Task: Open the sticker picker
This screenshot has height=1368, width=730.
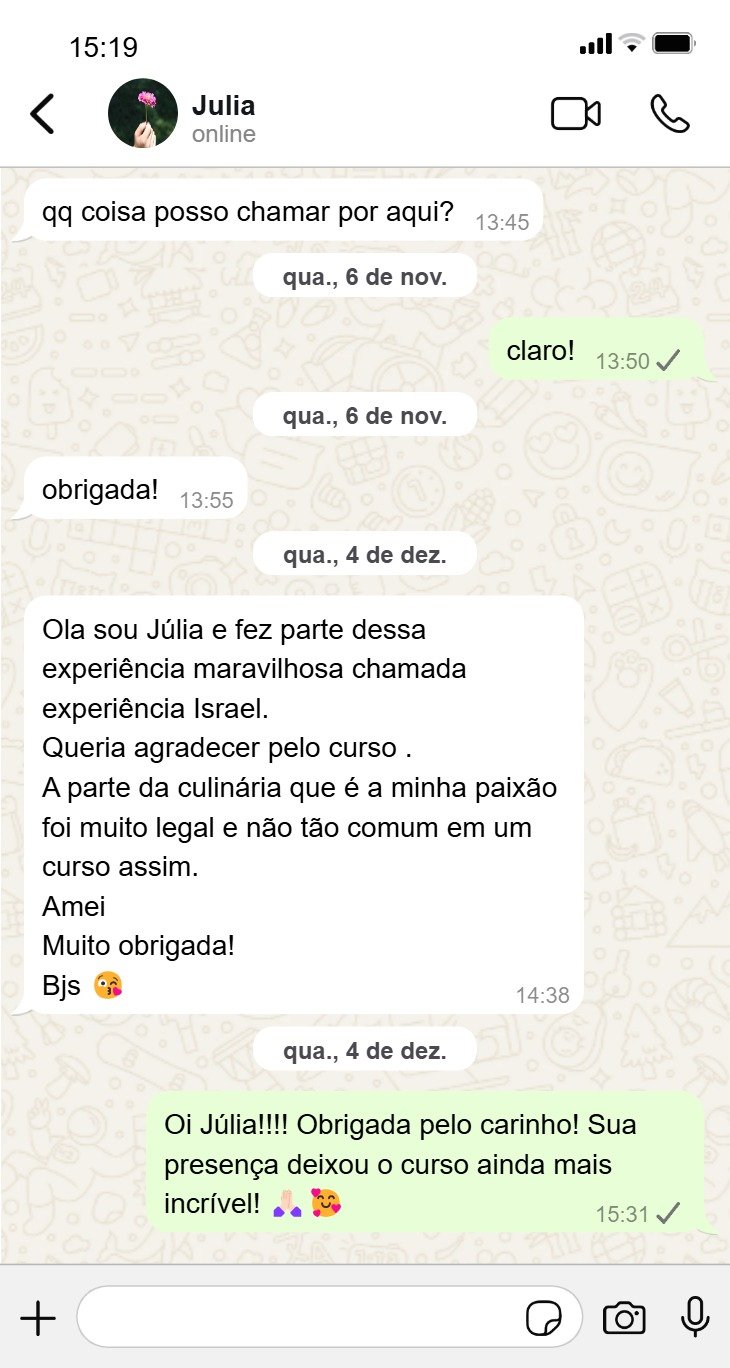Action: pyautogui.click(x=544, y=1319)
